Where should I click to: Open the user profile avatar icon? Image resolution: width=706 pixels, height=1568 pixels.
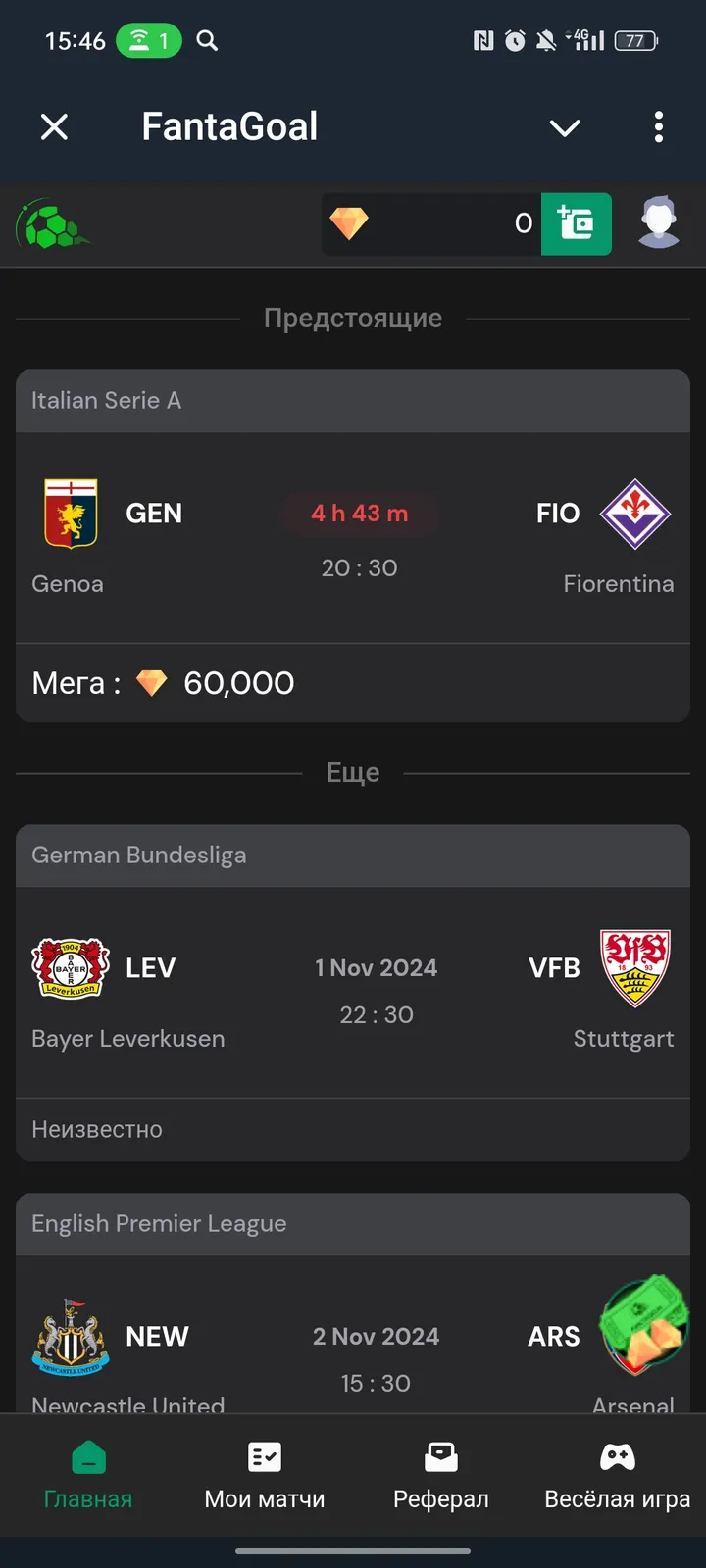(x=659, y=222)
